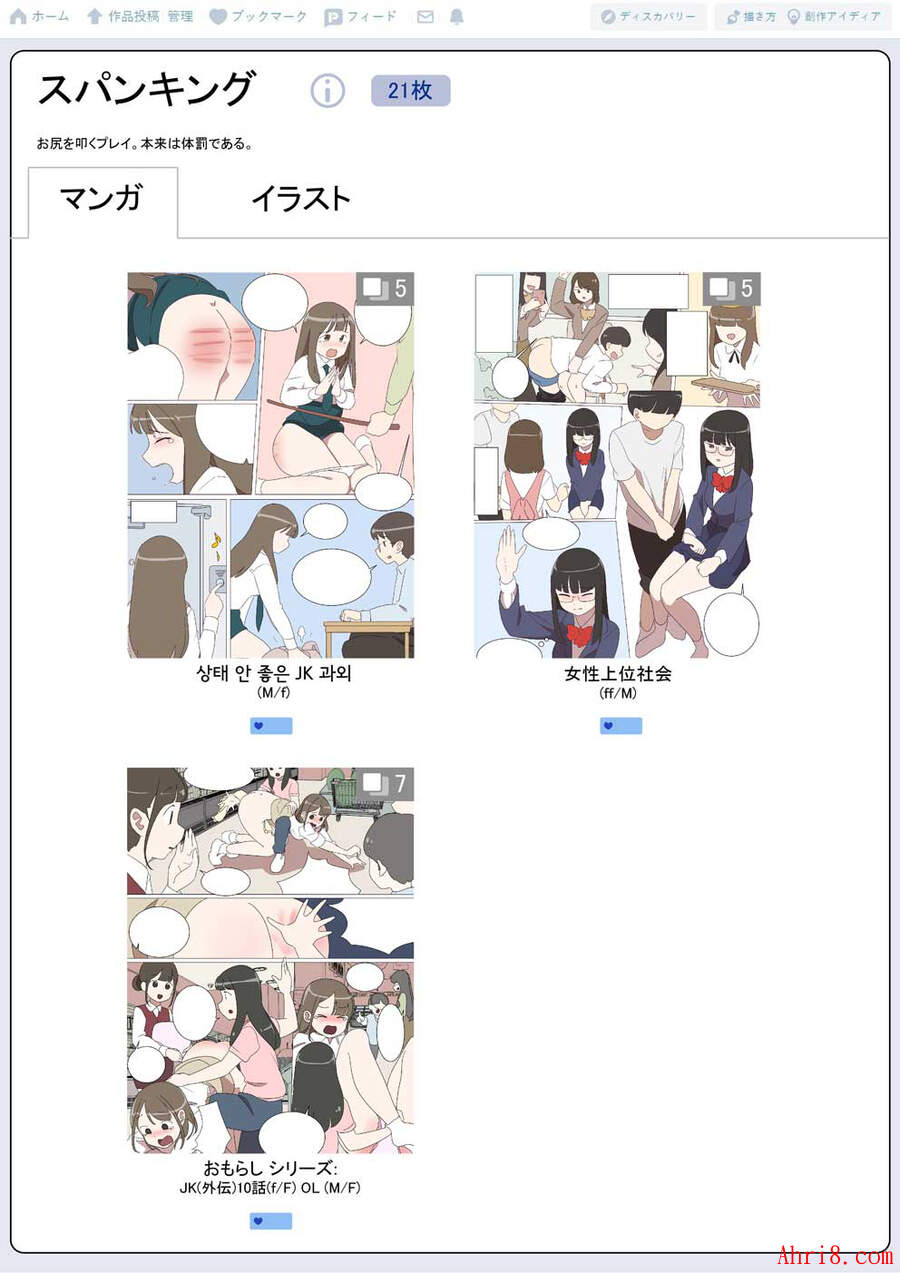Open ブックマーク in the top bar
Image resolution: width=900 pixels, height=1273 pixels.
258,16
